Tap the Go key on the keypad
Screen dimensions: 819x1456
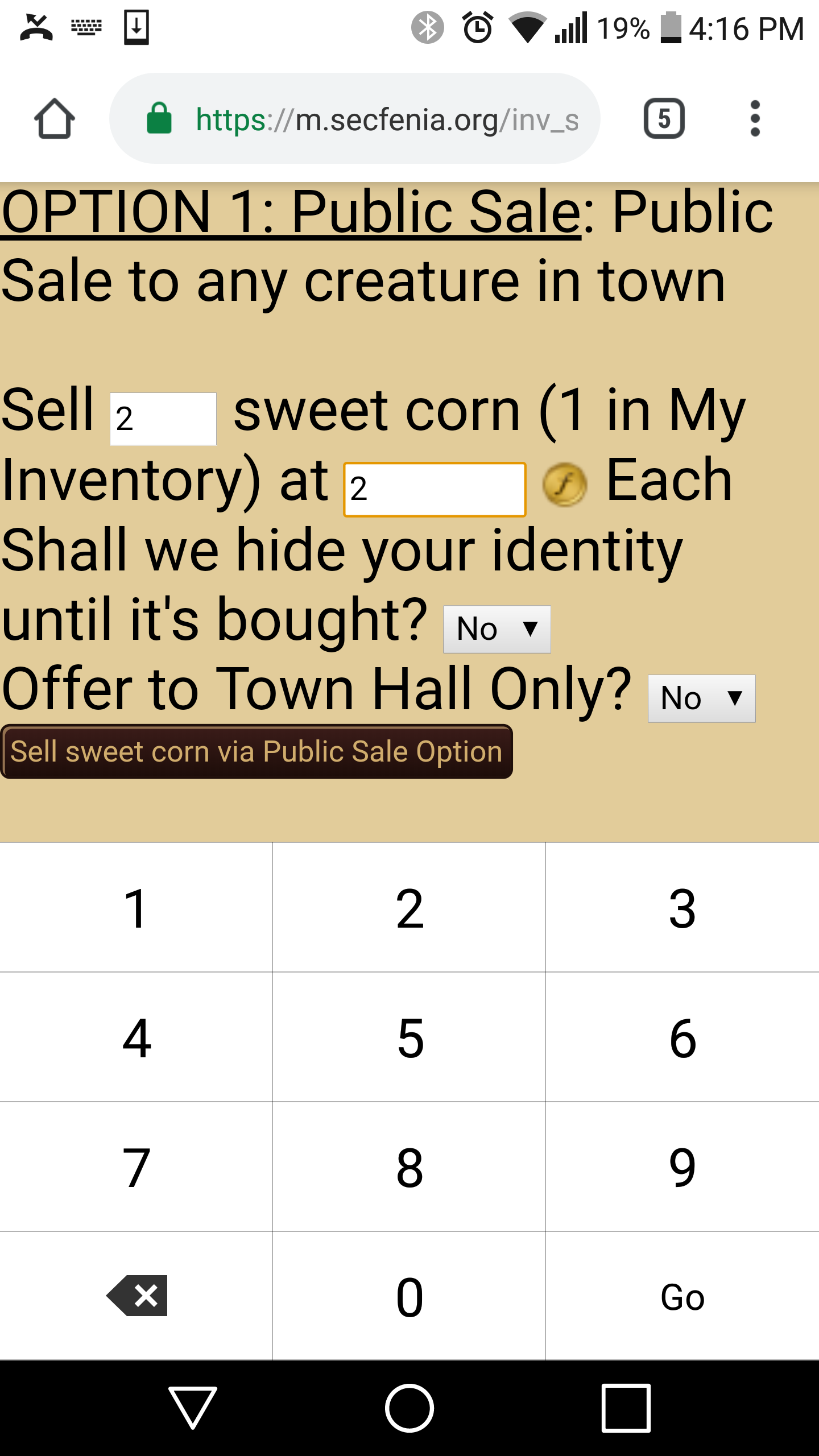coord(682,1297)
